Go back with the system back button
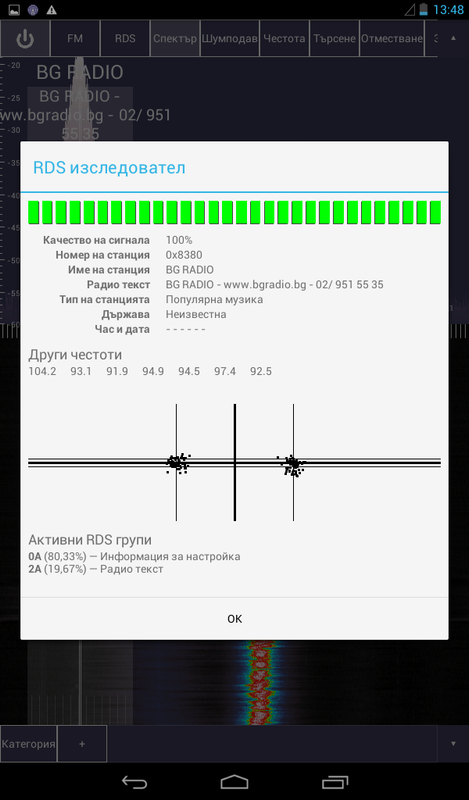 [x=134, y=782]
